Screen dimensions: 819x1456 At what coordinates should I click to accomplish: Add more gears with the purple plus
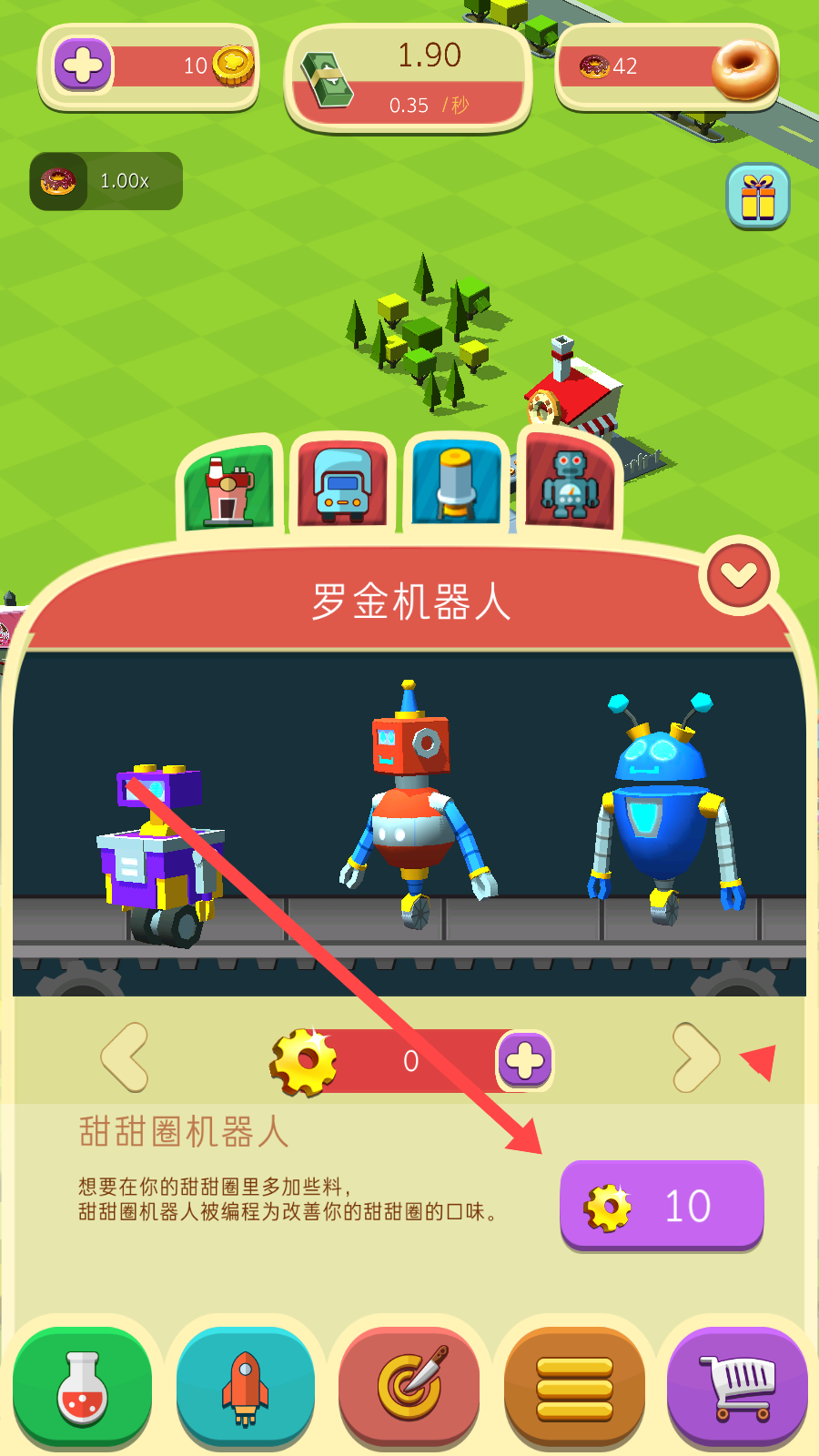525,1061
